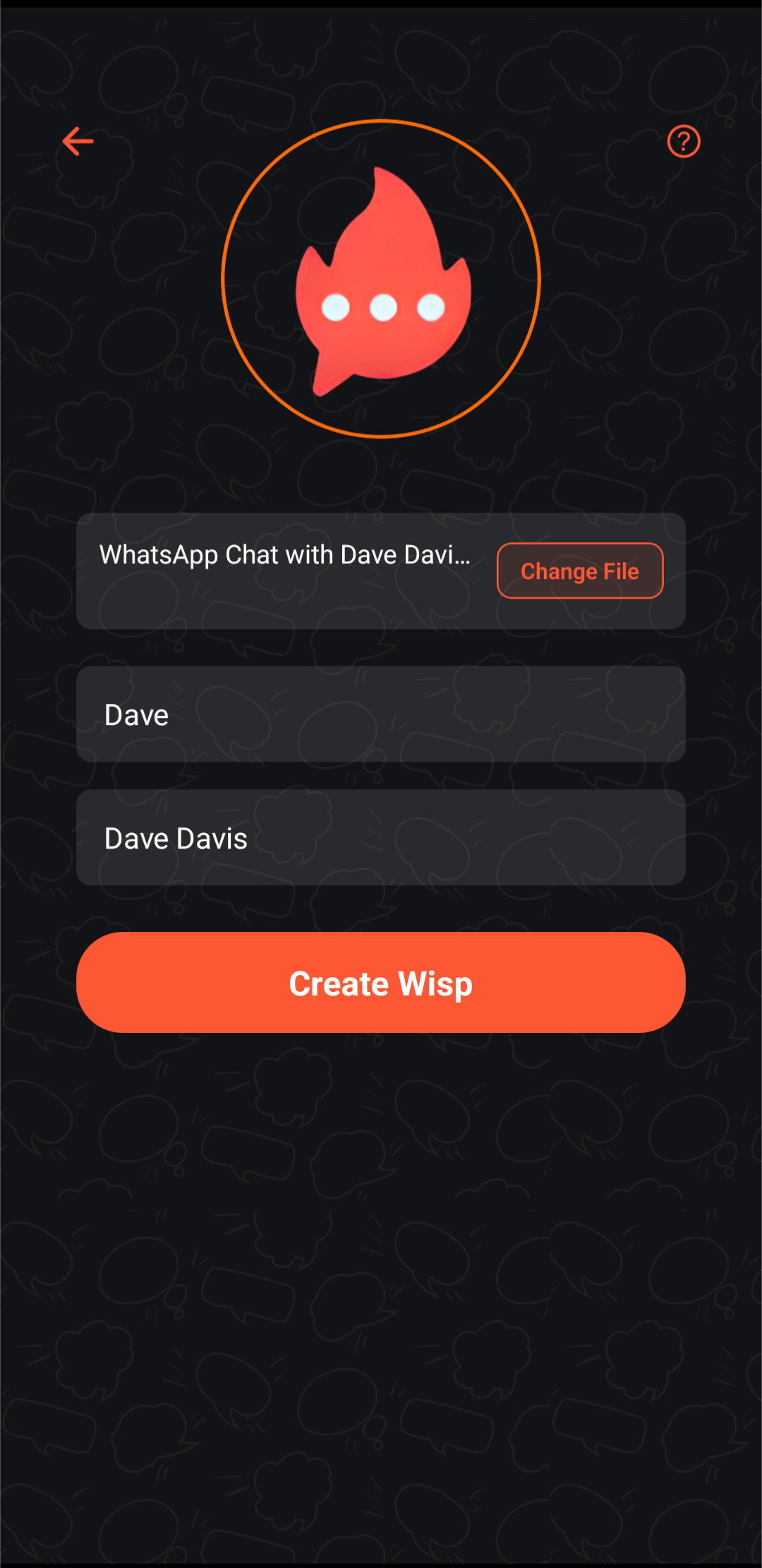Tap the flame avatar circle

tap(381, 279)
